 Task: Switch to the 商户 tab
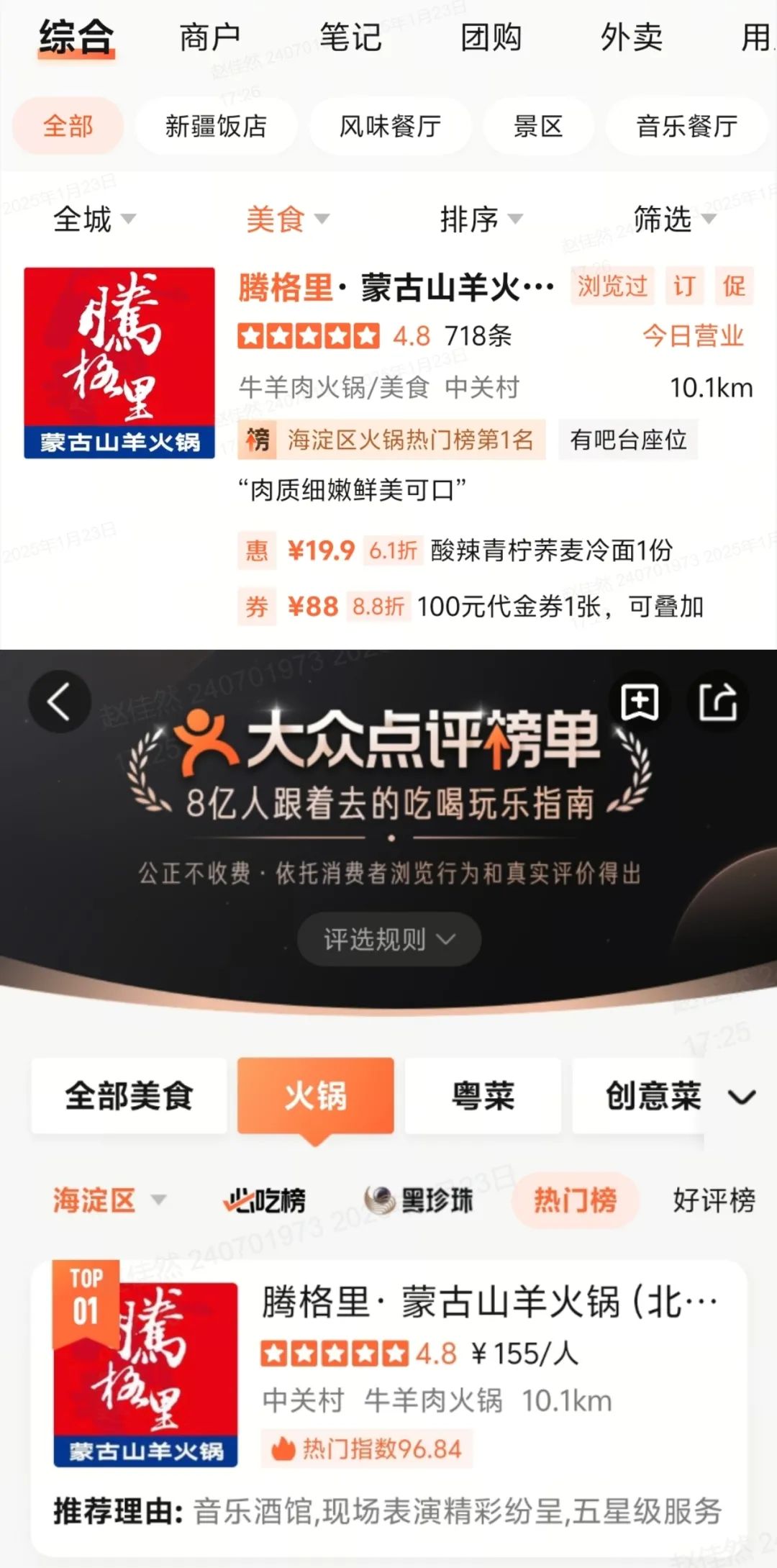209,37
